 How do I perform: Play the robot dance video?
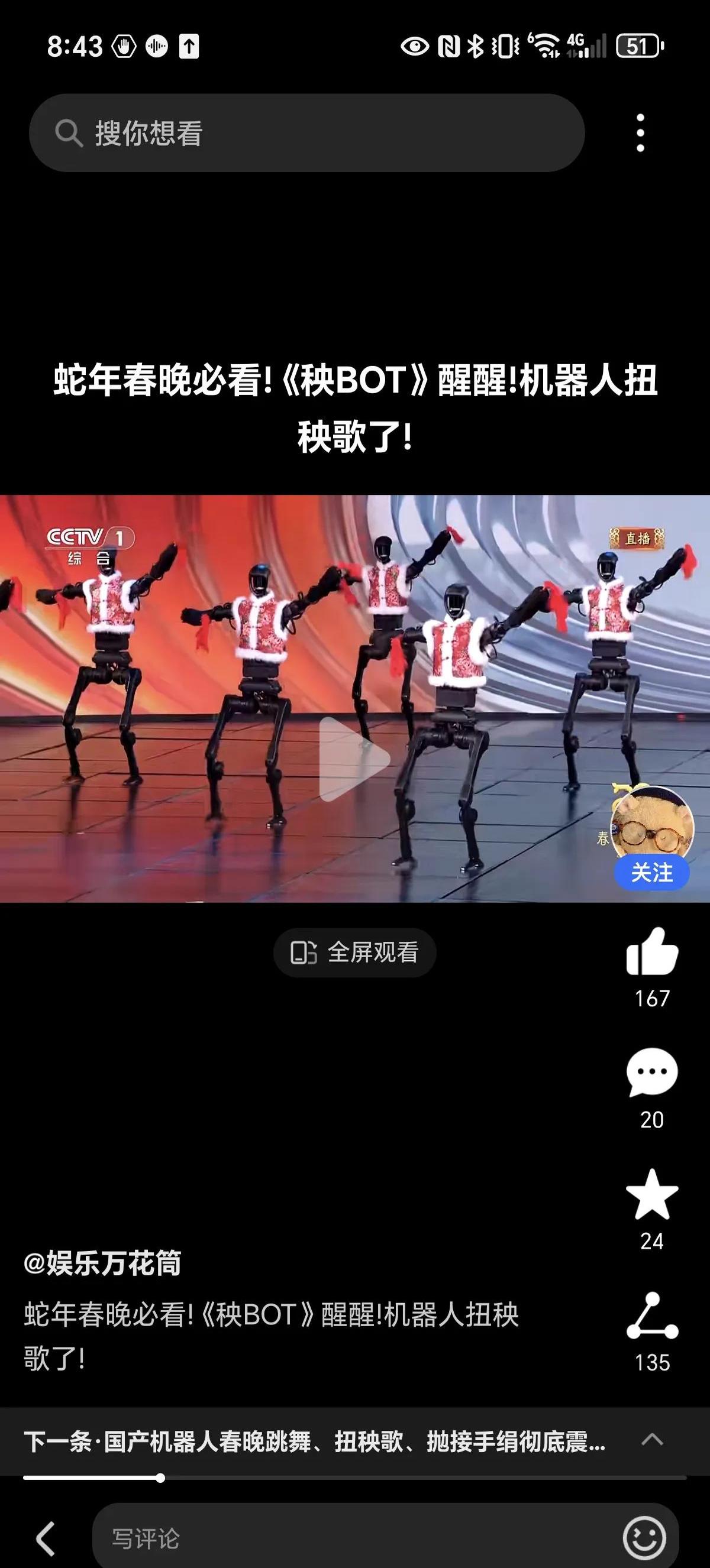point(354,759)
